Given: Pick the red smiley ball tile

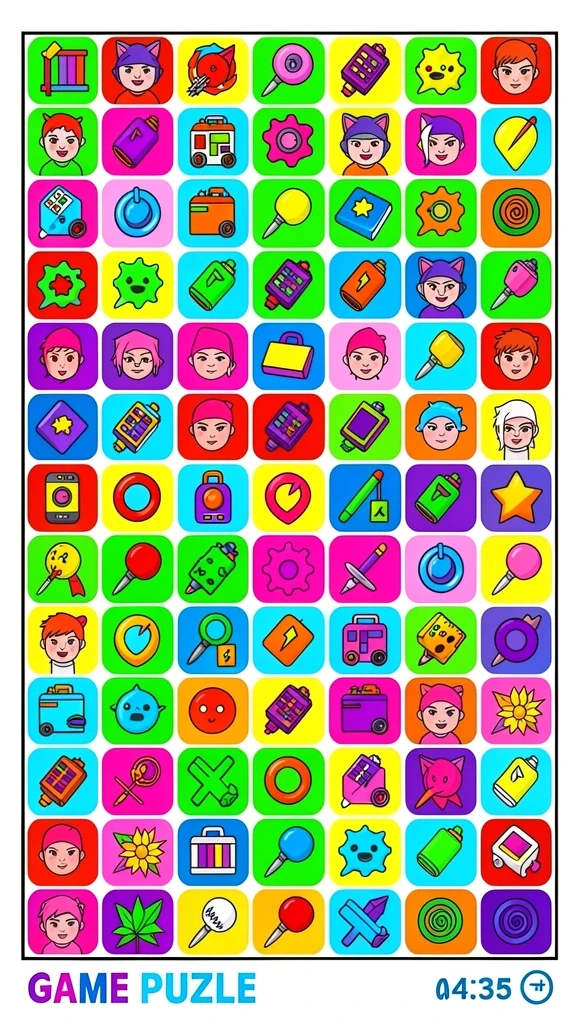Looking at the screenshot, I should pos(213,711).
